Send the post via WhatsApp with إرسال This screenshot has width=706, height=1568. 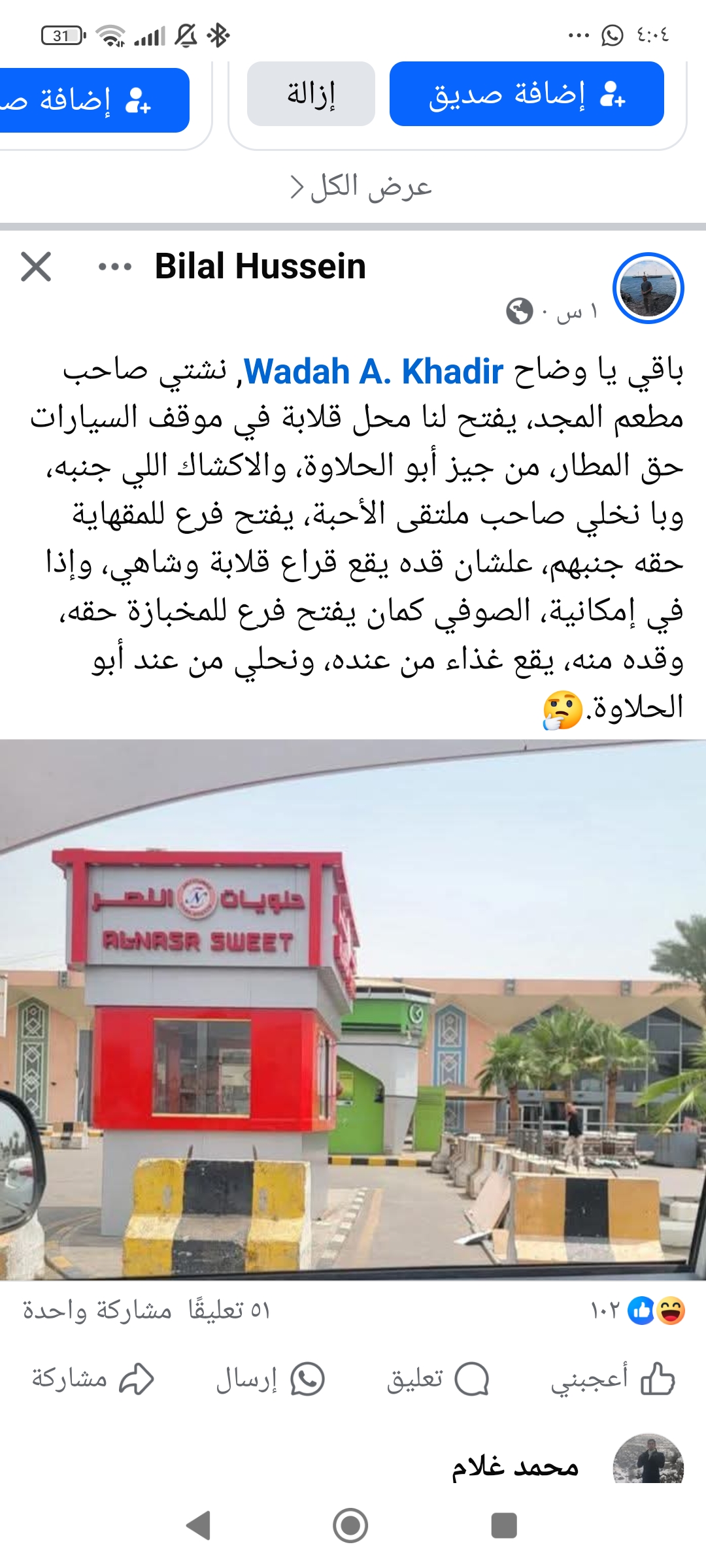tap(270, 1380)
